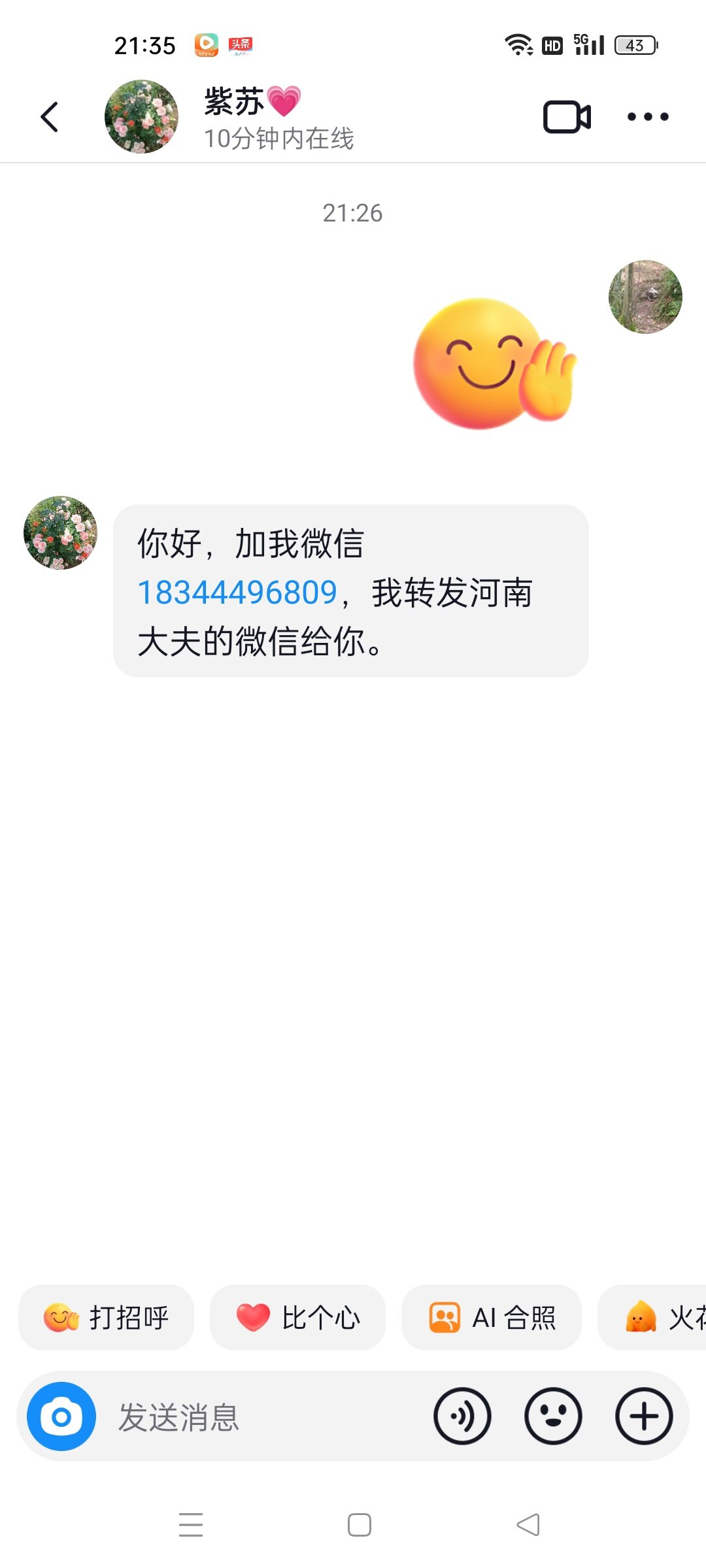Open the plus attachment menu

tap(644, 1416)
